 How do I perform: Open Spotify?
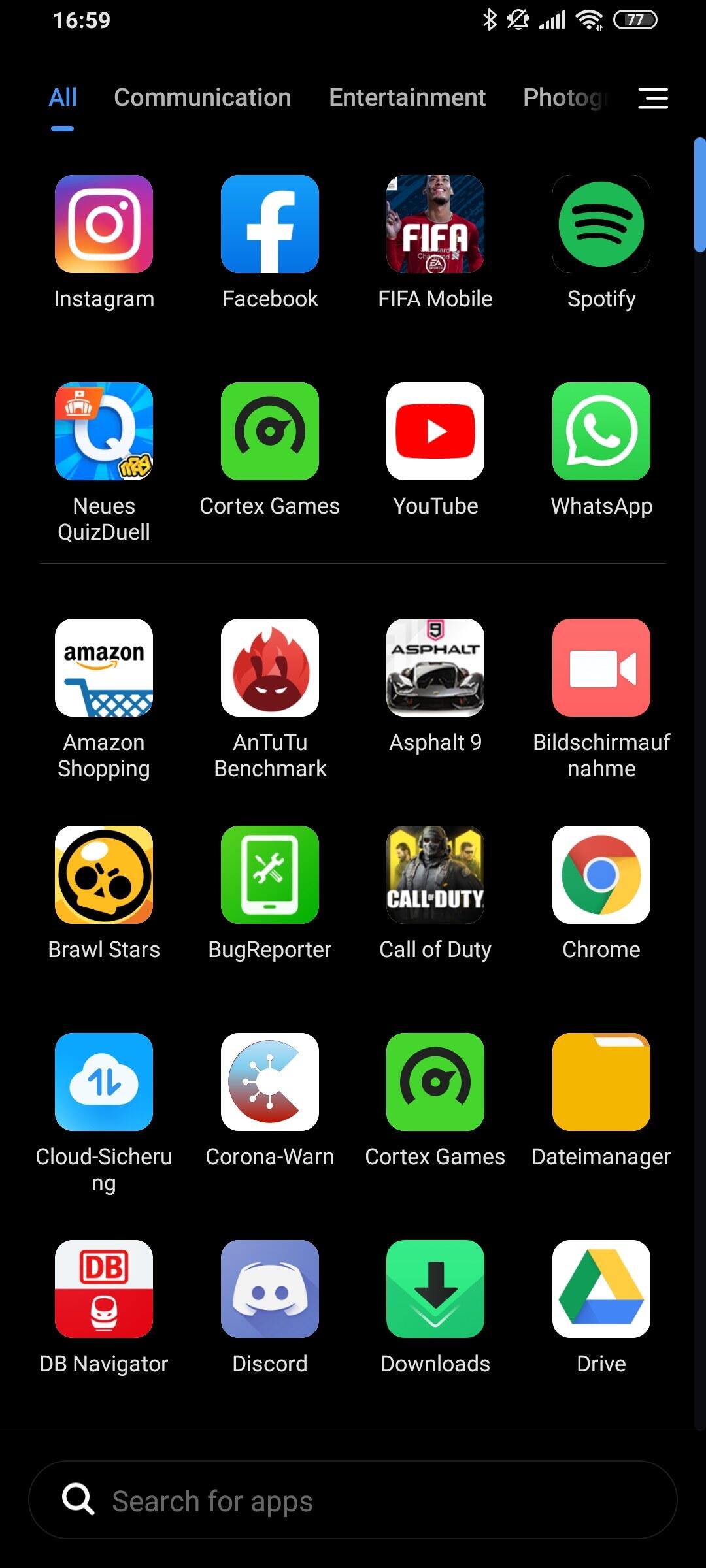click(601, 224)
